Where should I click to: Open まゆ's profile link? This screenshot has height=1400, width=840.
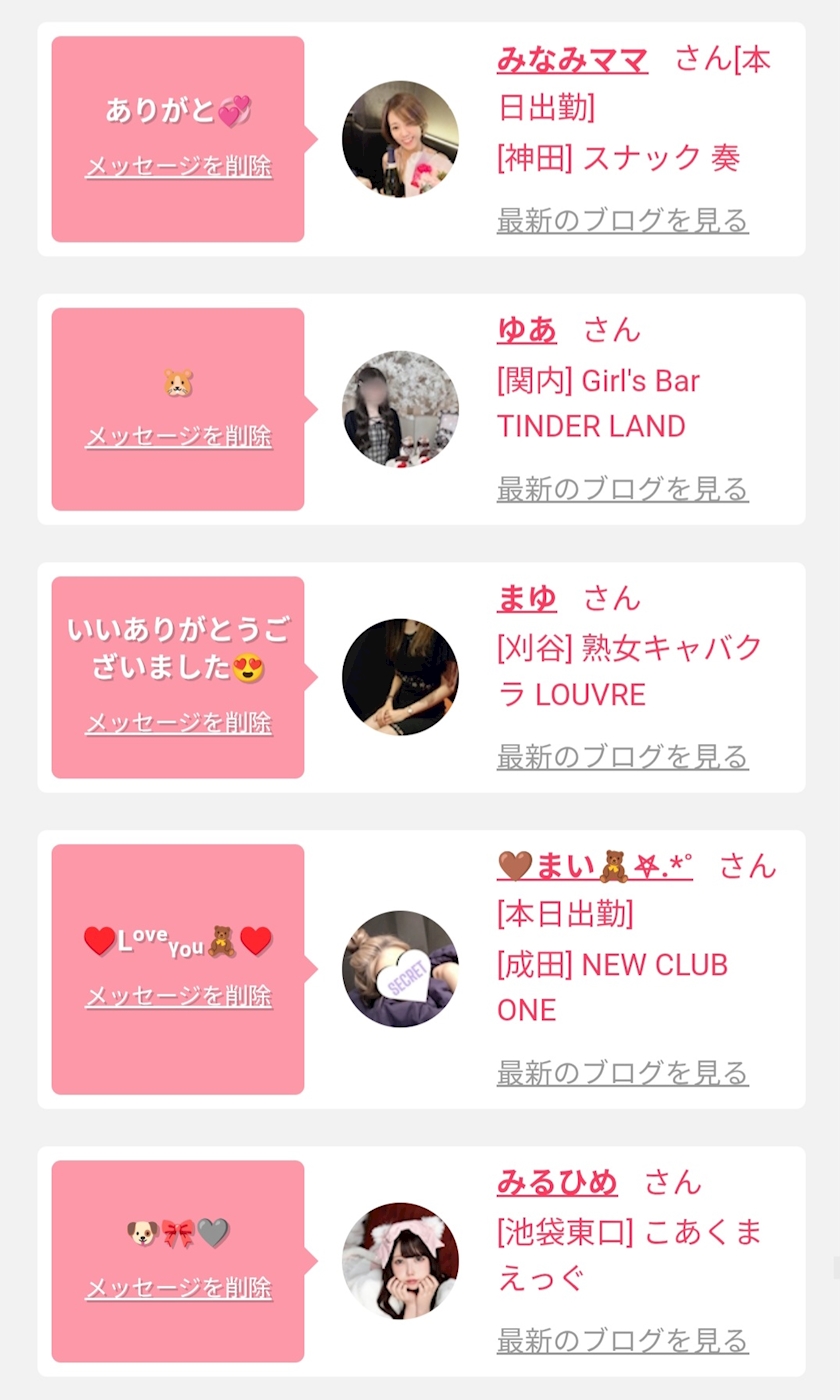point(526,598)
